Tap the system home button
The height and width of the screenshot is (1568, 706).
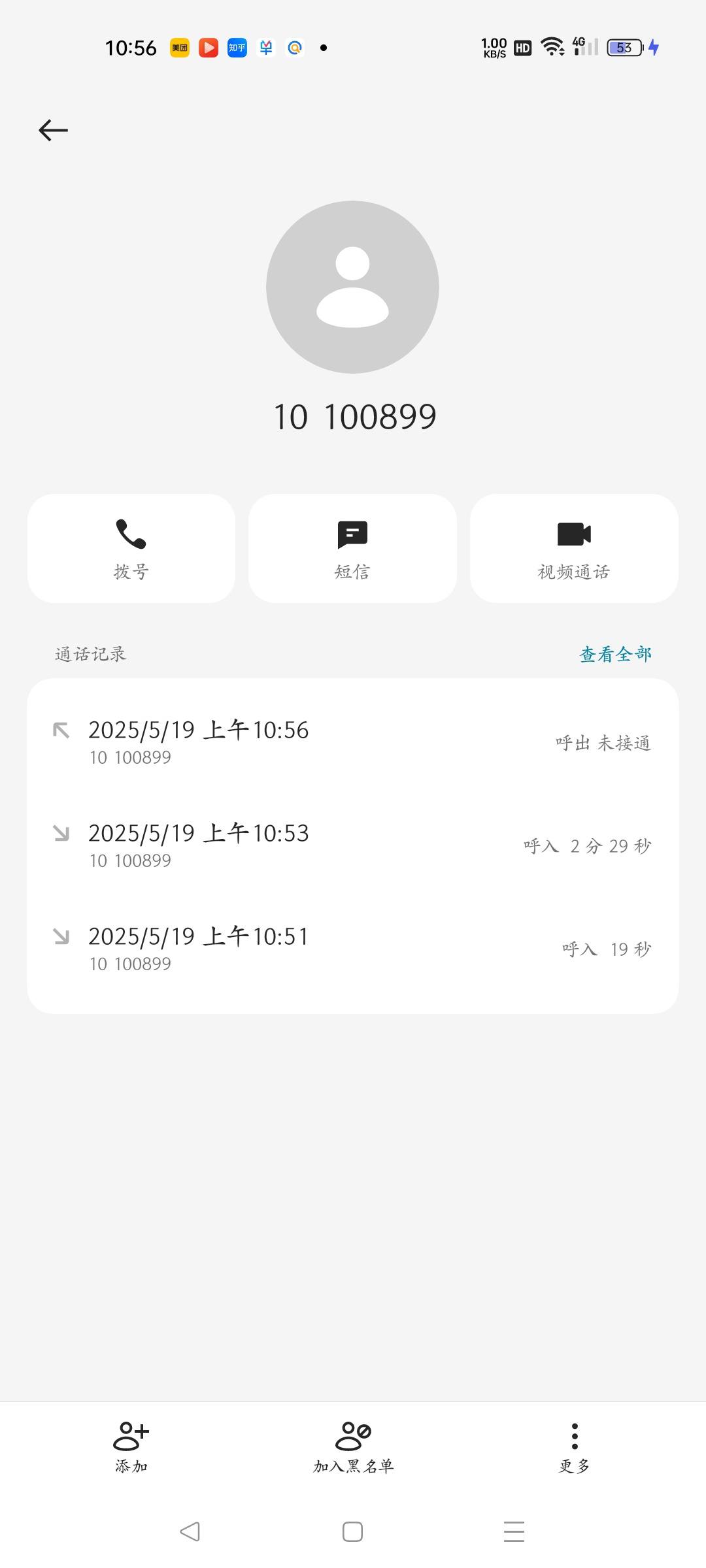coord(352,1531)
